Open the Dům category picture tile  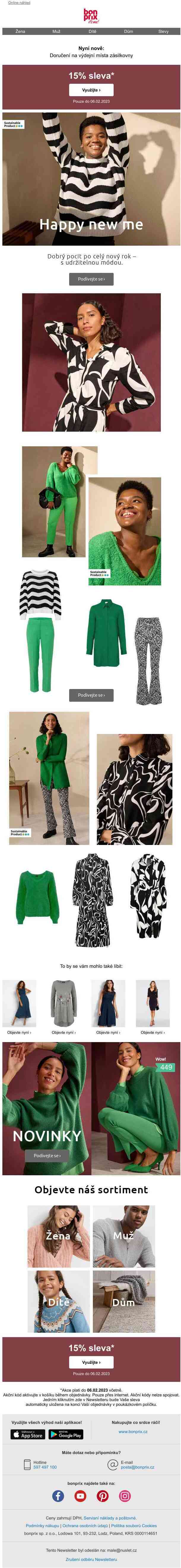click(x=124, y=1301)
